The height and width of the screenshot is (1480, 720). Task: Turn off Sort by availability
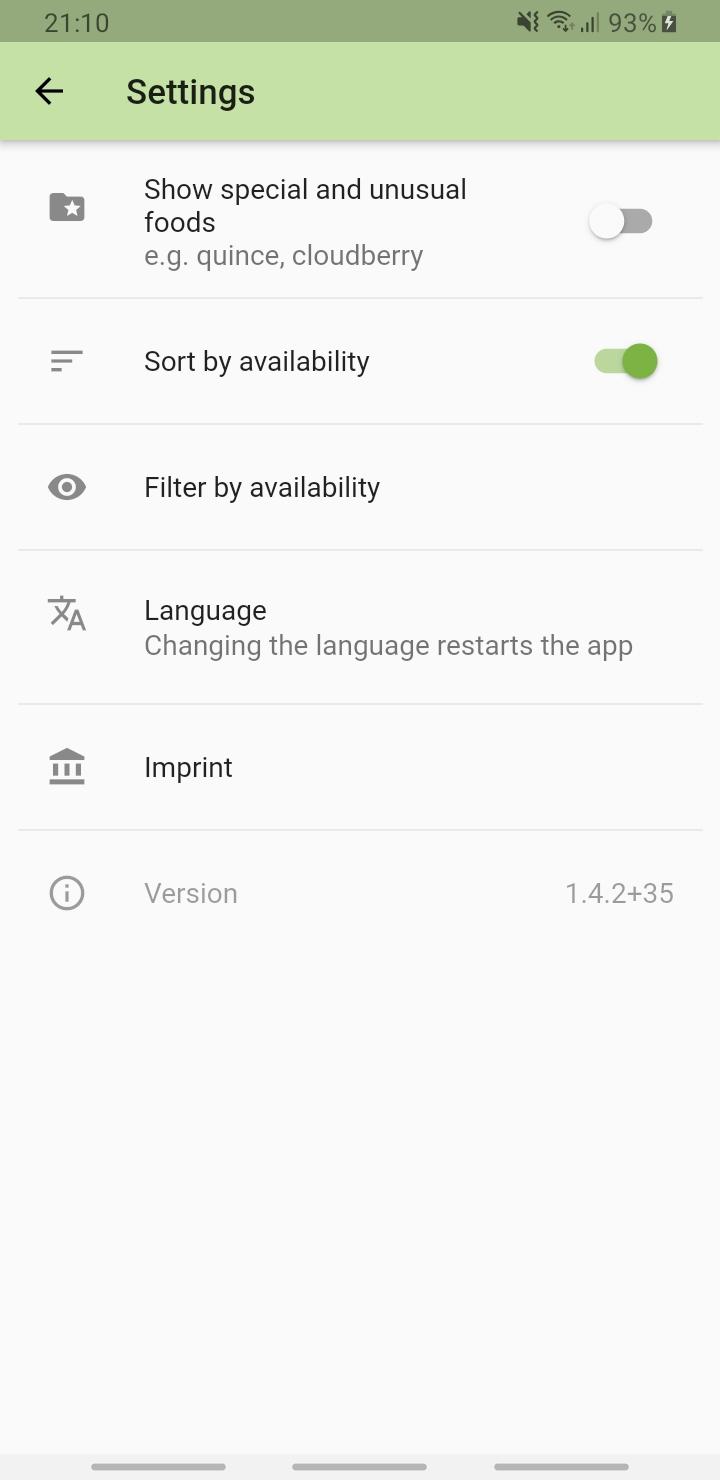click(625, 361)
